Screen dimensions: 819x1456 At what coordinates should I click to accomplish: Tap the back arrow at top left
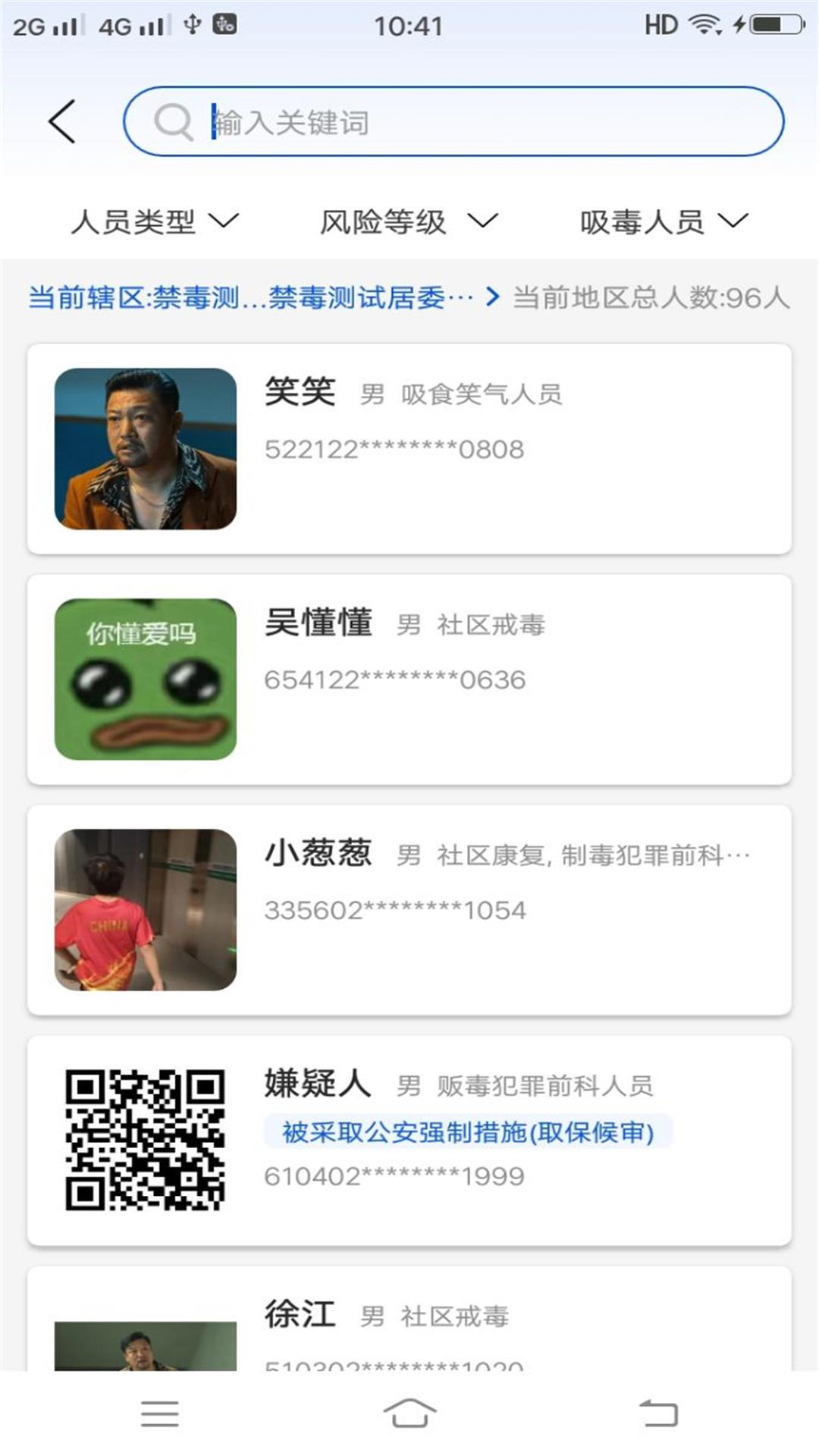click(x=62, y=121)
